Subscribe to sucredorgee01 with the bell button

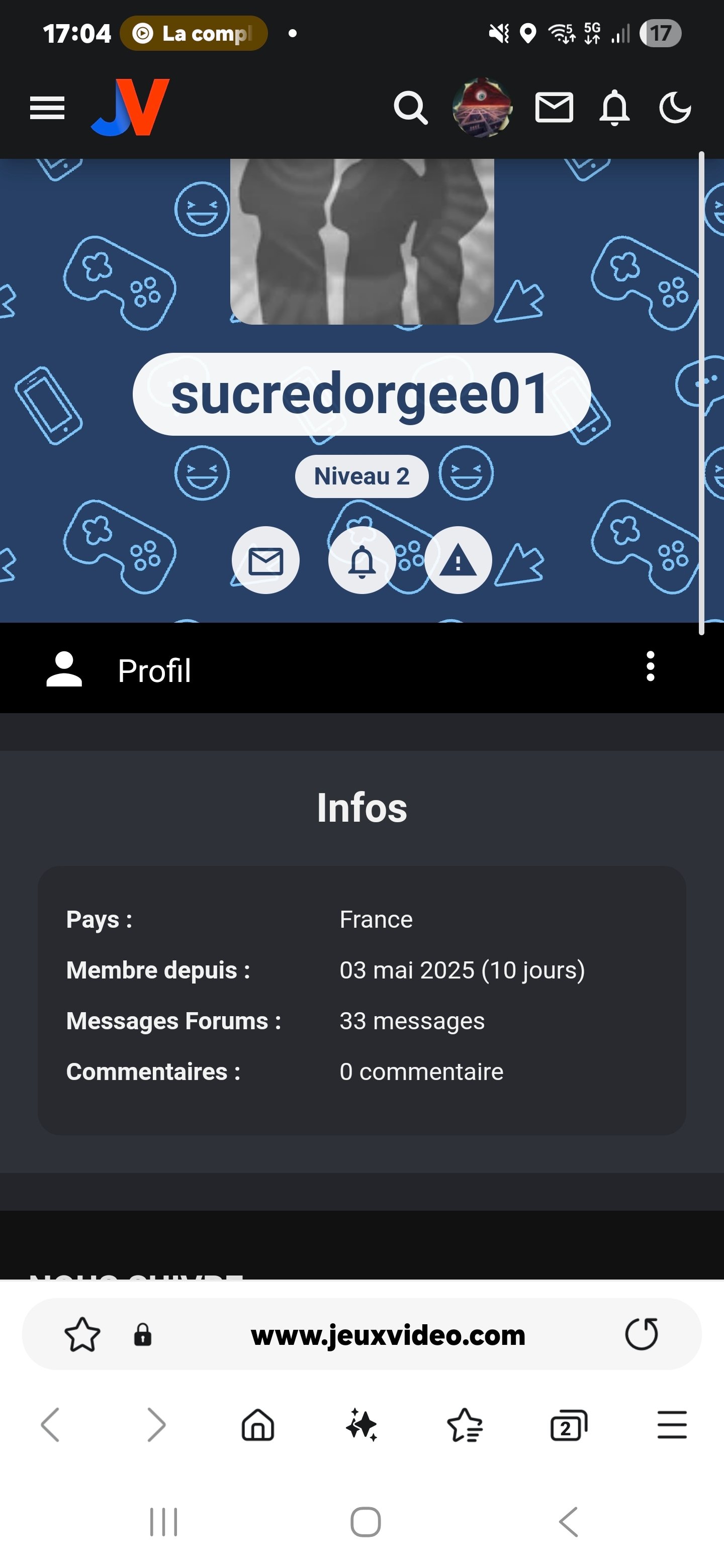[x=361, y=560]
